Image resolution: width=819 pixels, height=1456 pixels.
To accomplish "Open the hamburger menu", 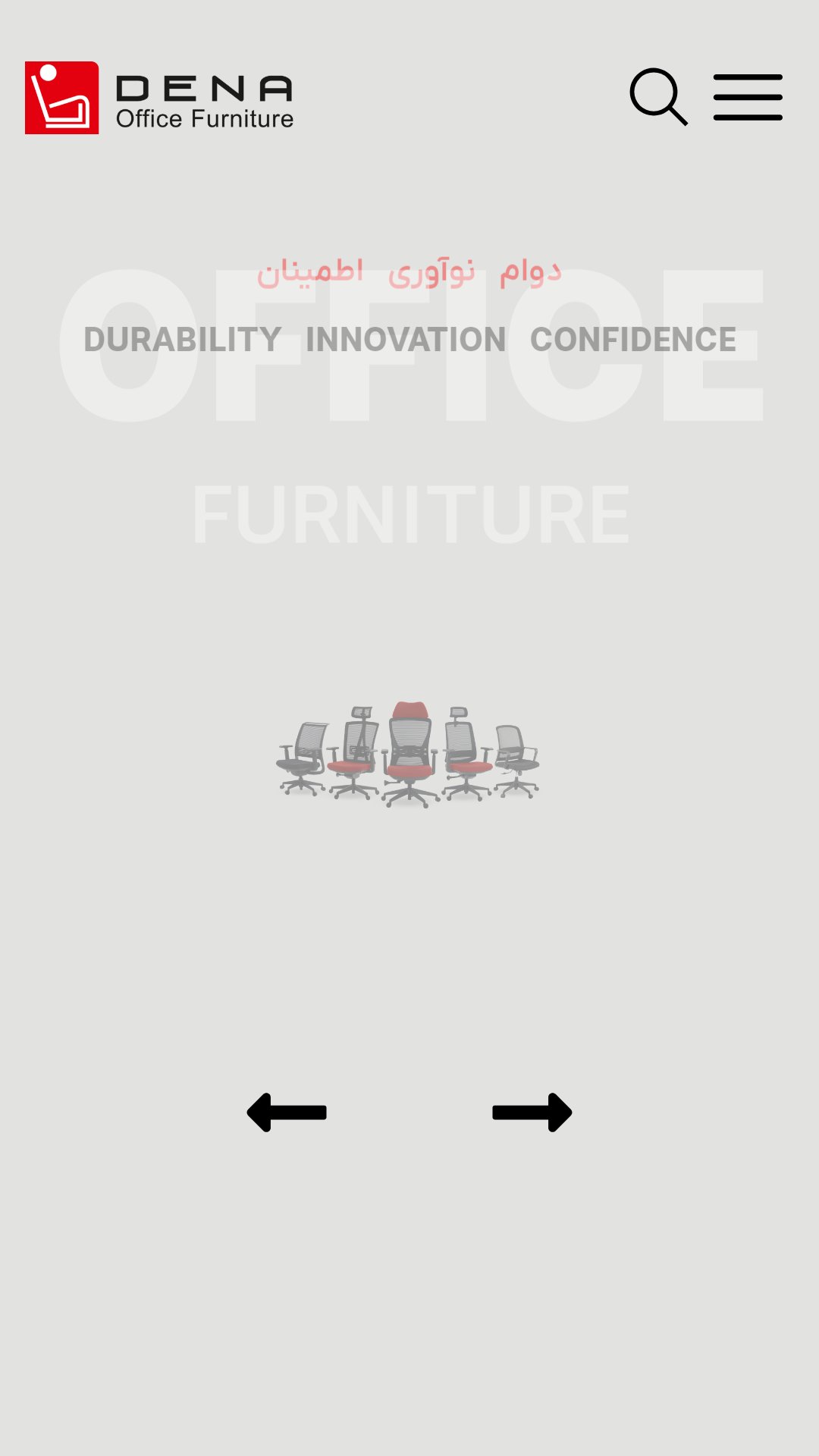I will (748, 97).
